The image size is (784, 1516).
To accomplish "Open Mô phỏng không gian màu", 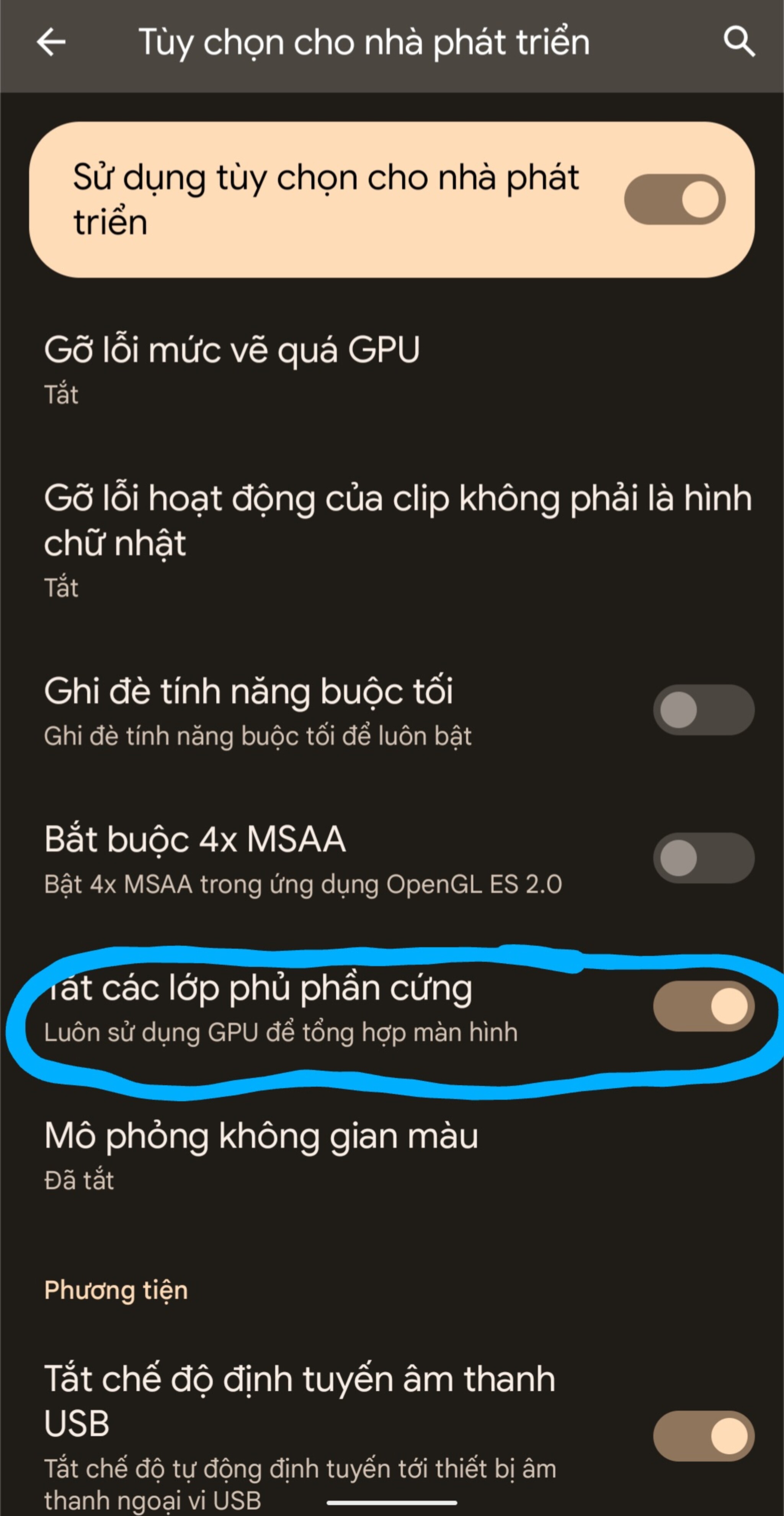I will tap(392, 1155).
